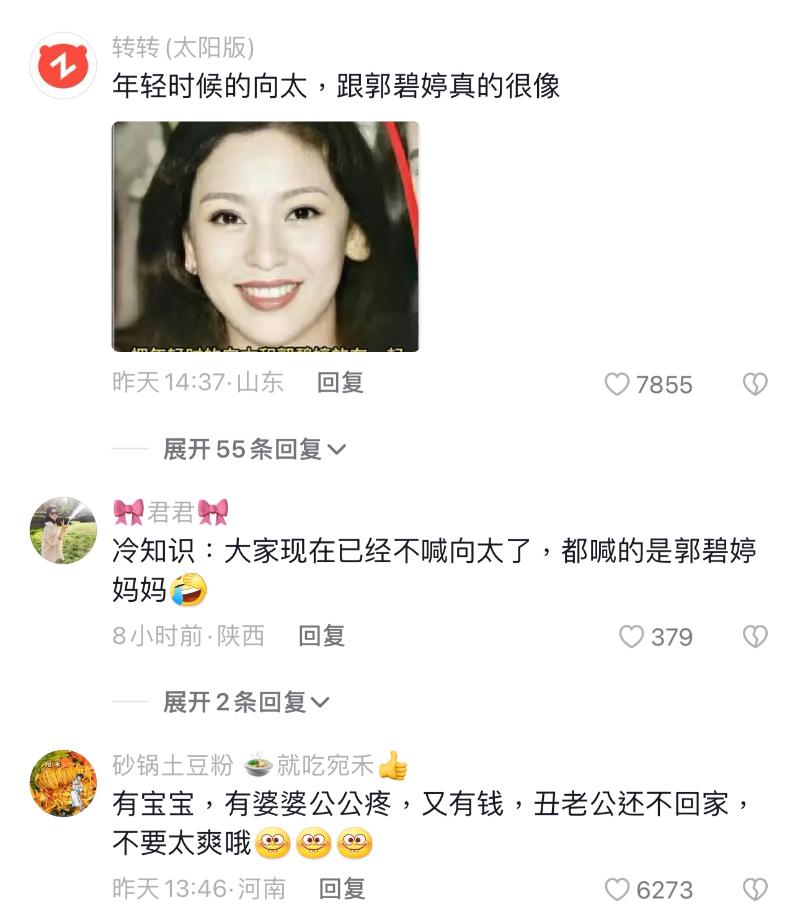Open the photo in 转转's comment
The height and width of the screenshot is (923, 800).
[265, 236]
